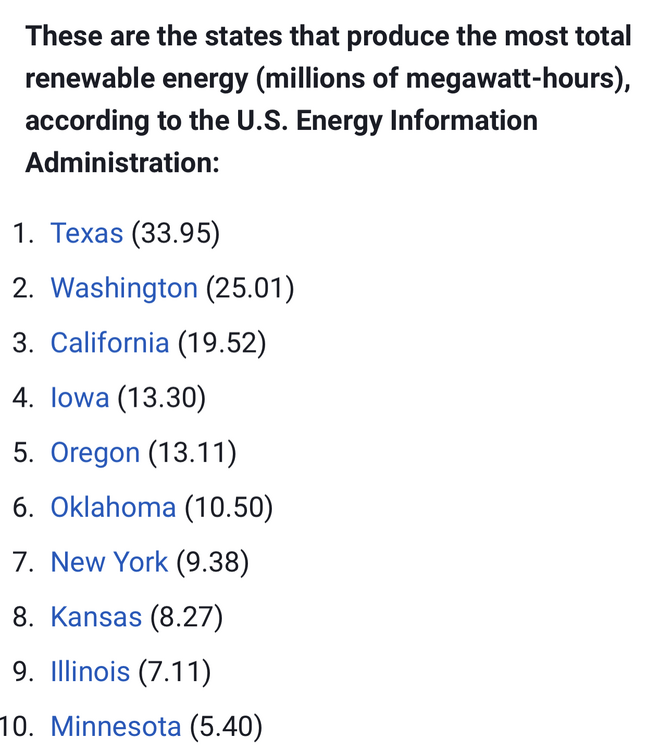This screenshot has height=750, width=672.
Task: Visit the Oklahoma link
Action: [x=113, y=507]
